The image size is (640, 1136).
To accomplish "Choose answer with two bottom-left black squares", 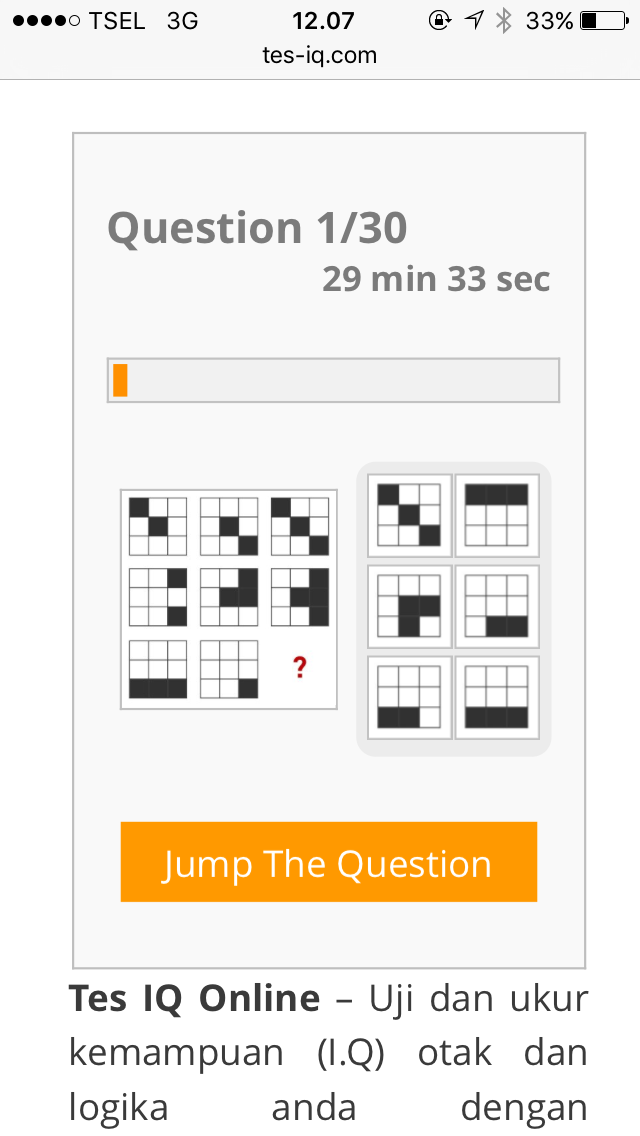I will pyautogui.click(x=410, y=698).
